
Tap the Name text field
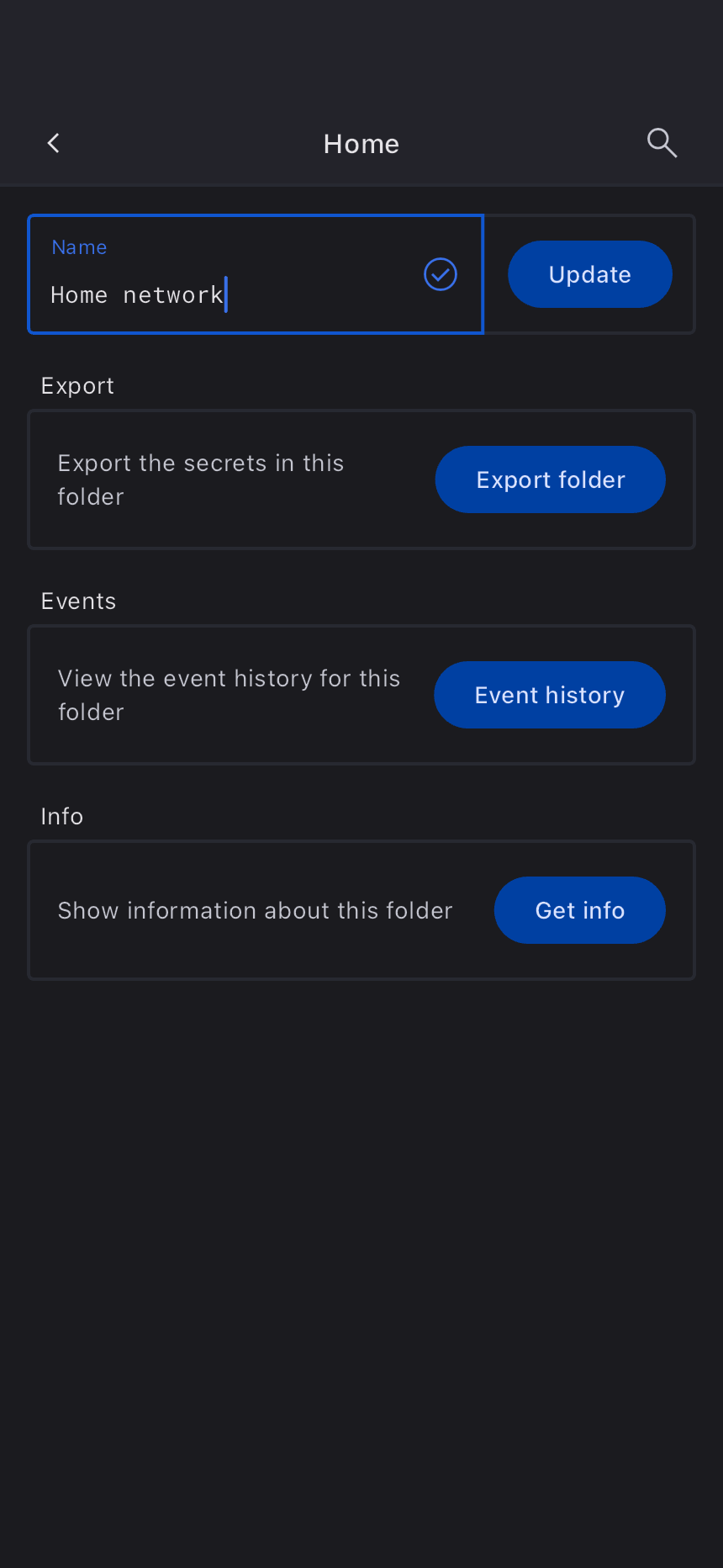click(227, 286)
